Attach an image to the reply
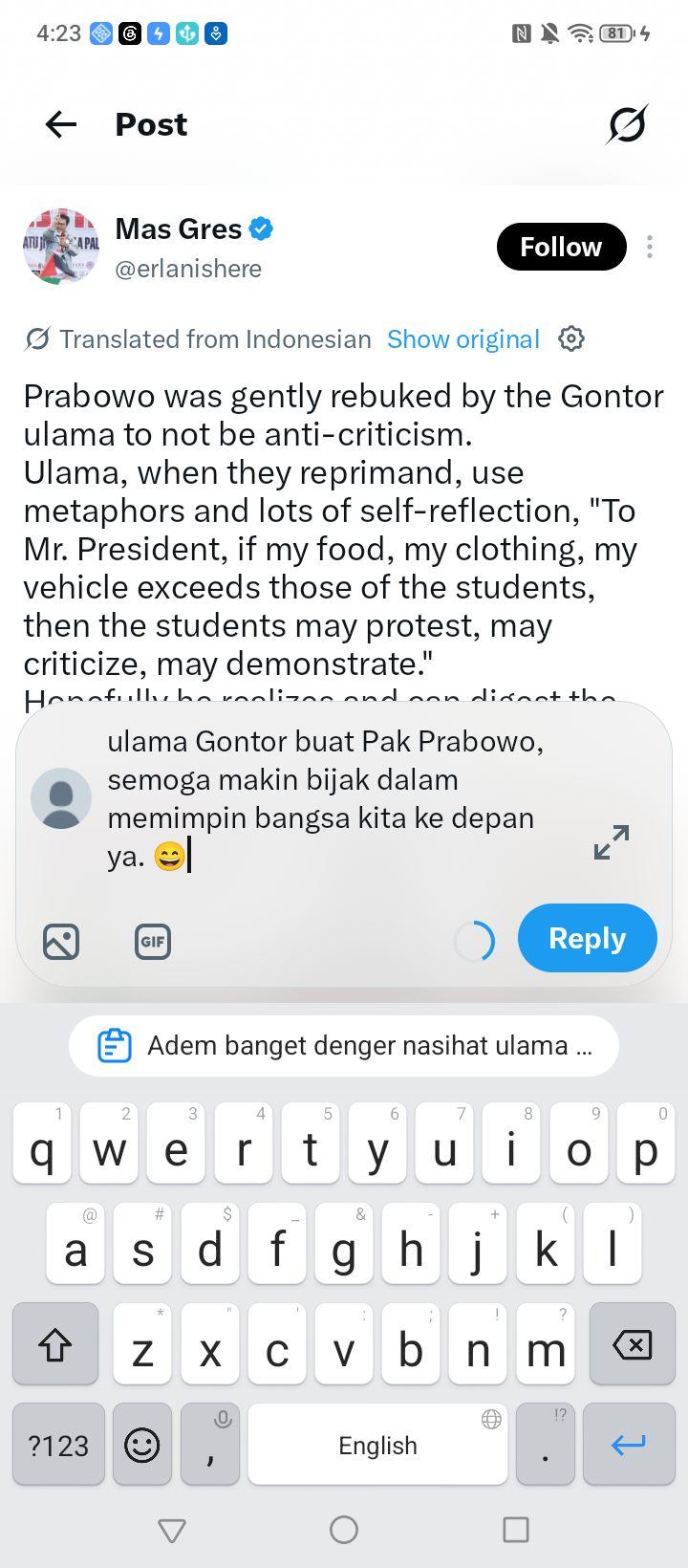 pos(61,942)
